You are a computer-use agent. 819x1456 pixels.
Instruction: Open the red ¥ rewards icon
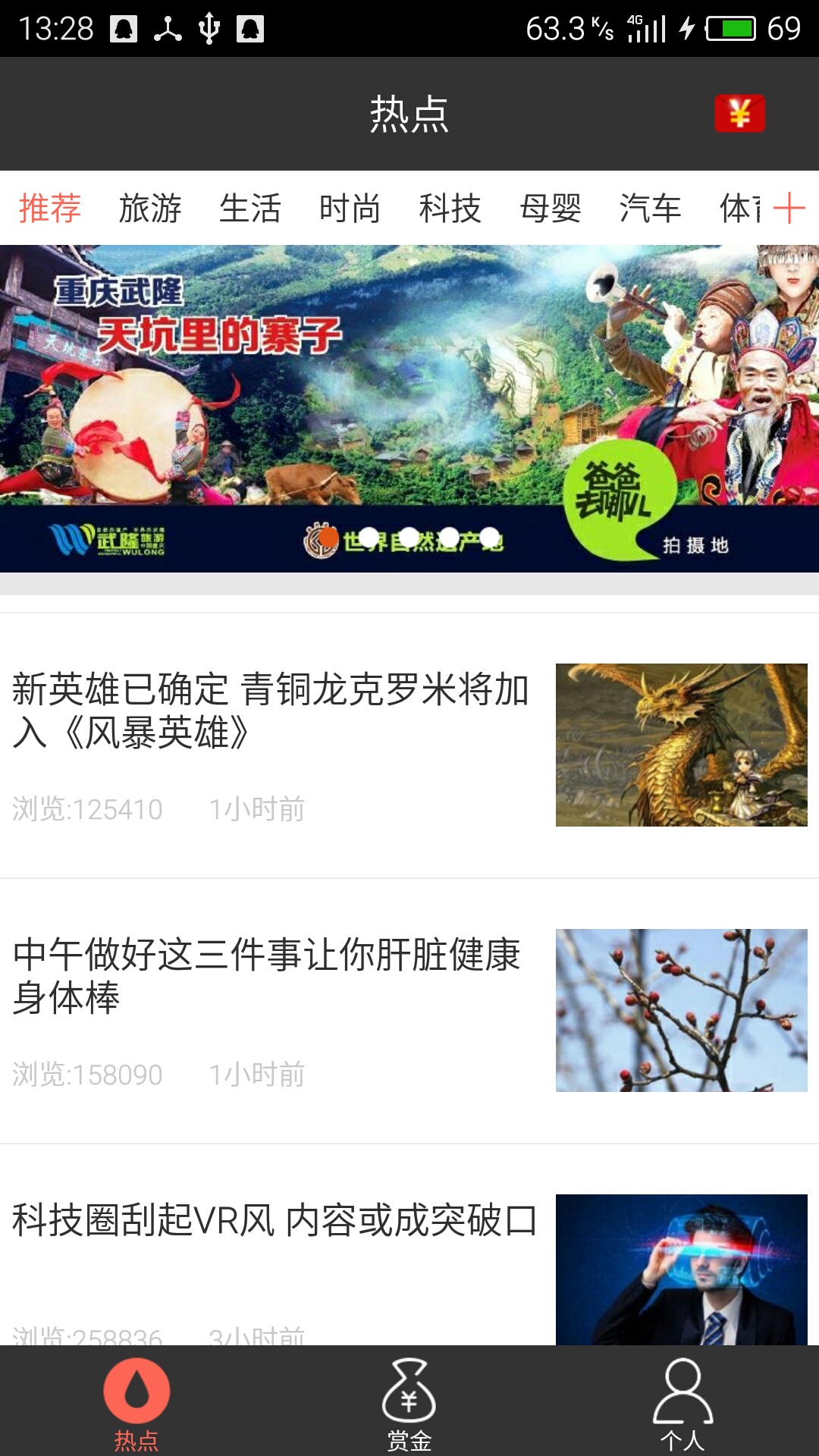741,114
